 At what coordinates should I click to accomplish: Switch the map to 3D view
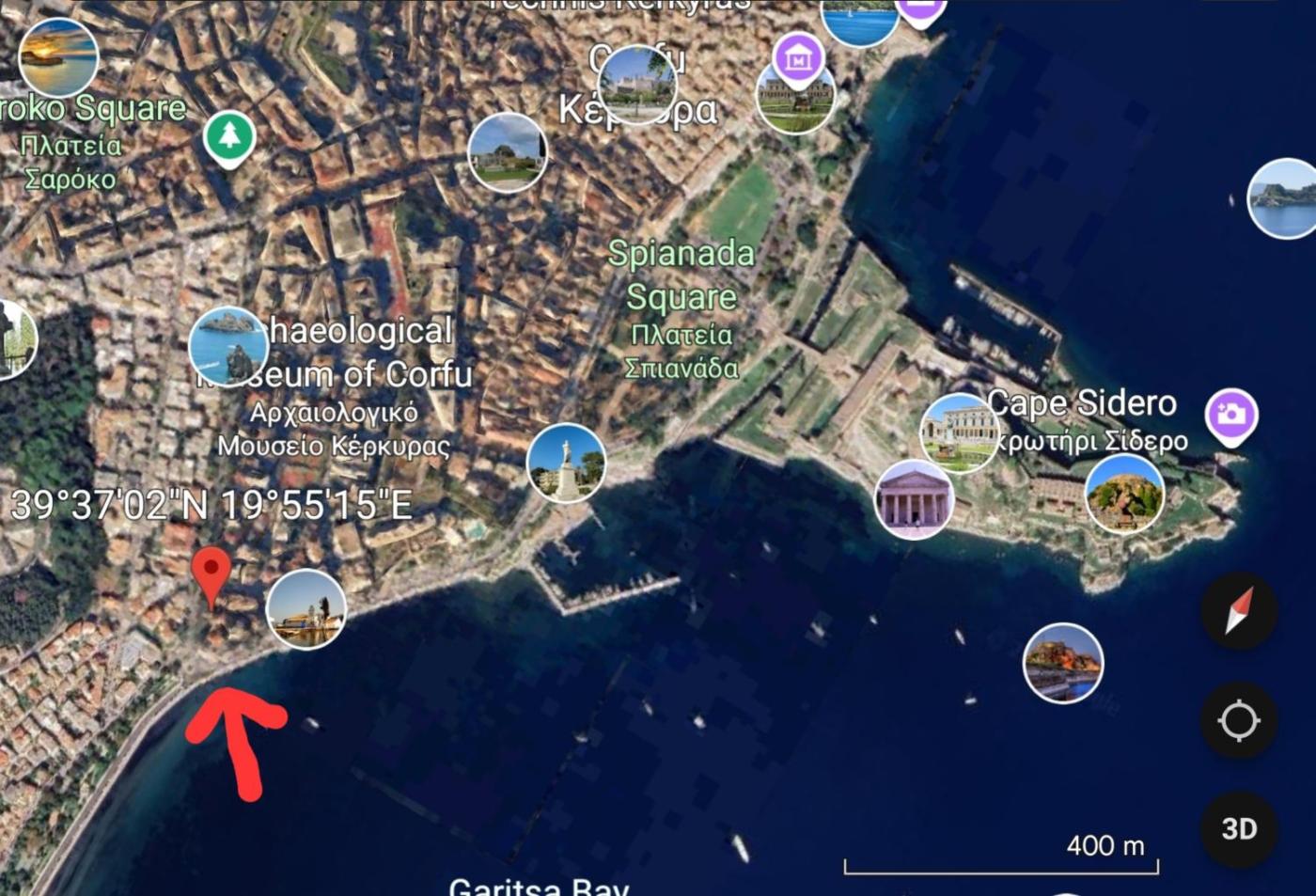1238,828
